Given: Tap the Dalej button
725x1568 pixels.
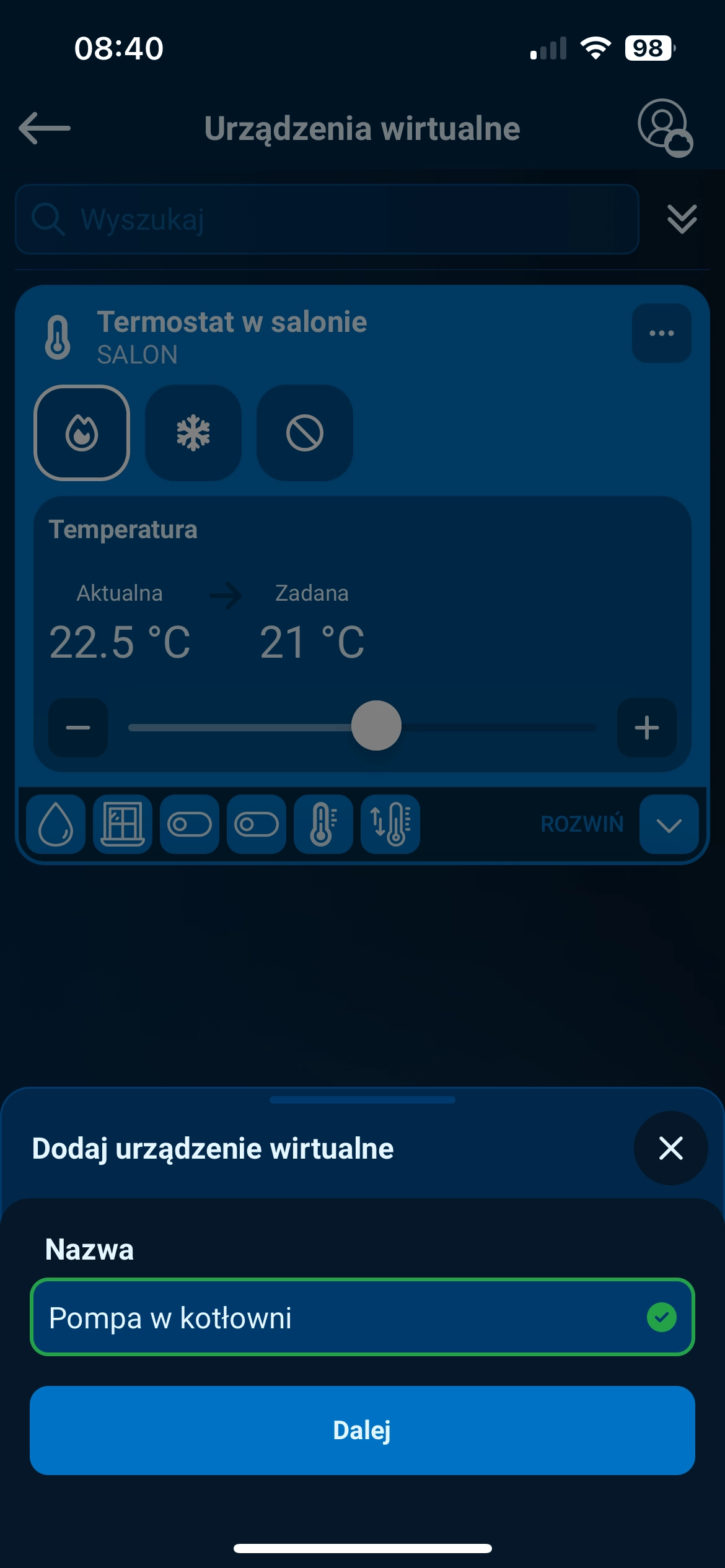Looking at the screenshot, I should coord(362,1430).
